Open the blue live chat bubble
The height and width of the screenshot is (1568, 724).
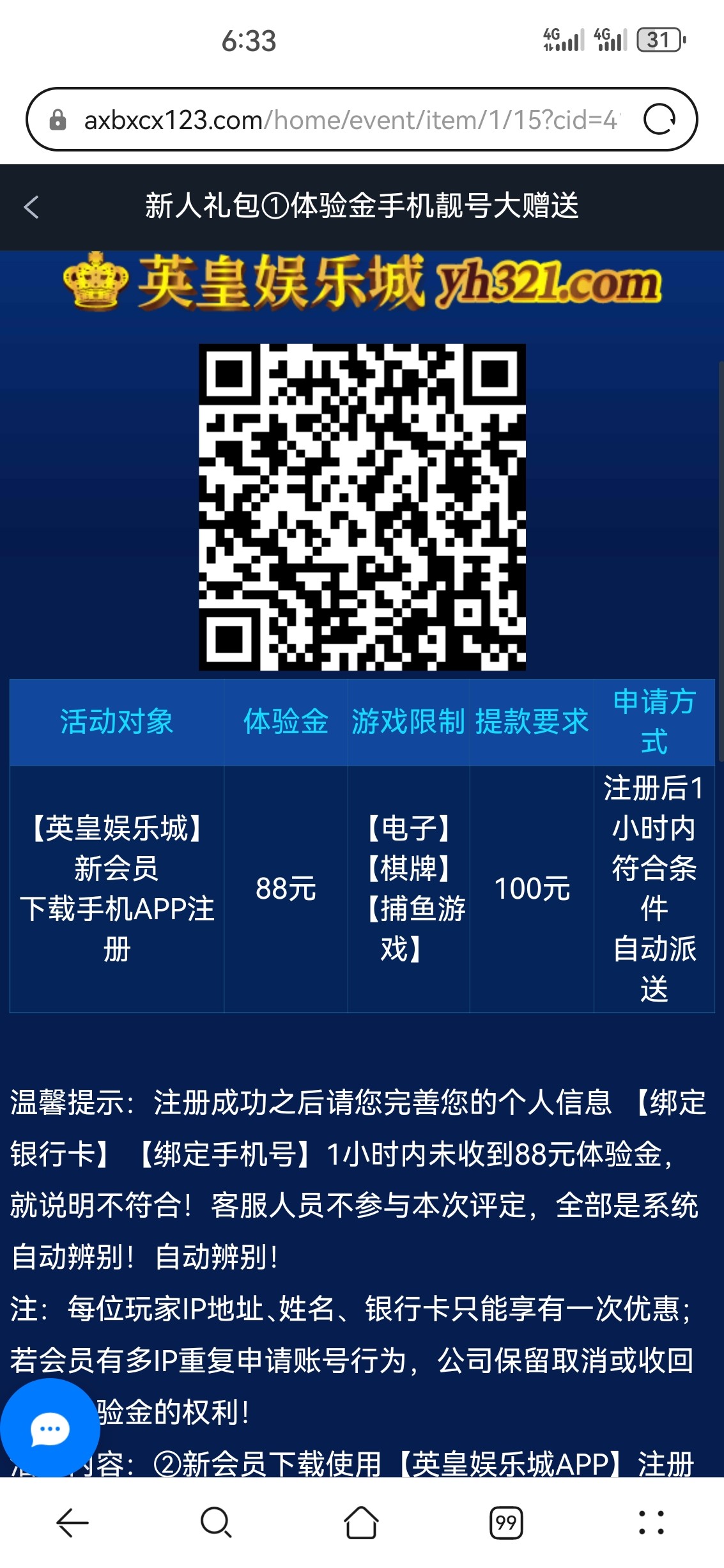click(x=50, y=1428)
